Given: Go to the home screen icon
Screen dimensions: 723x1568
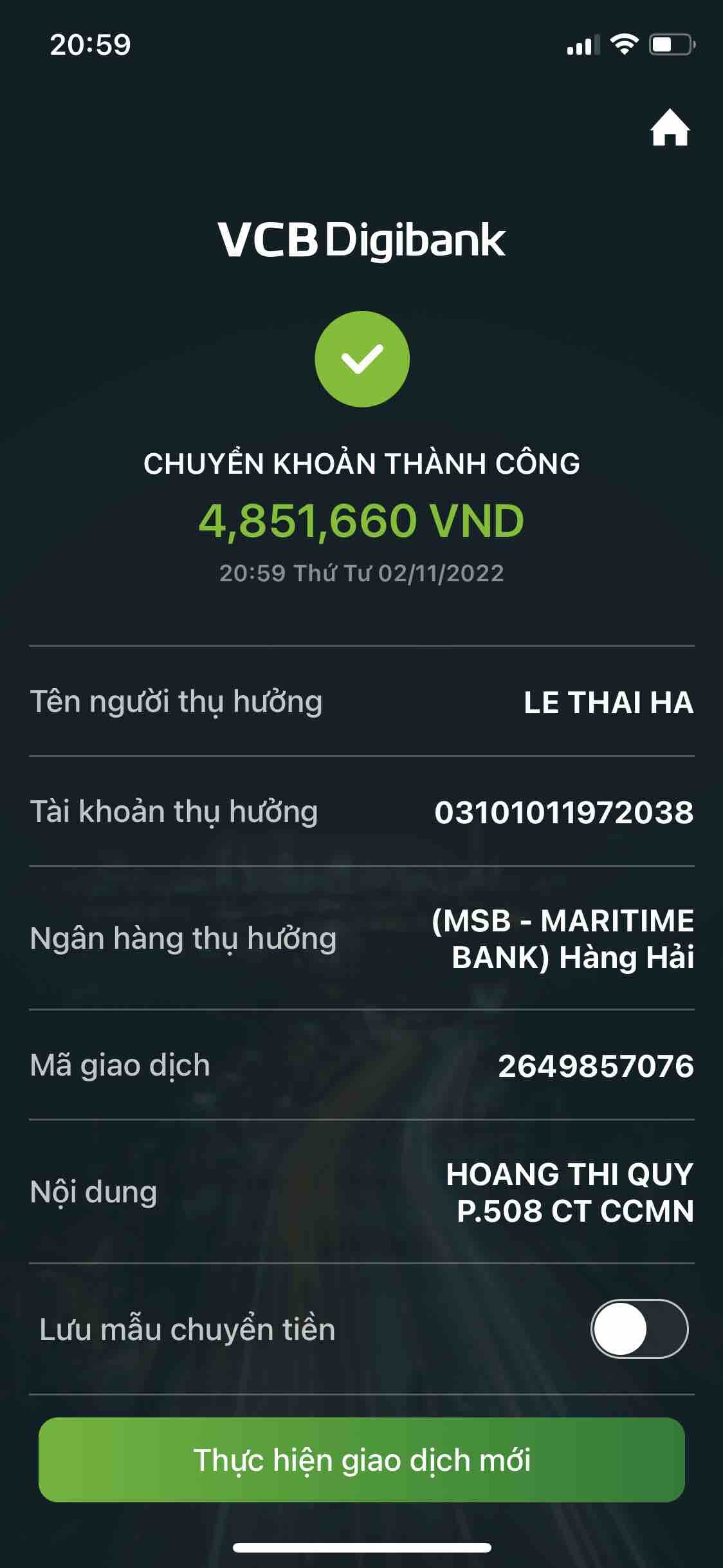Looking at the screenshot, I should pyautogui.click(x=670, y=129).
